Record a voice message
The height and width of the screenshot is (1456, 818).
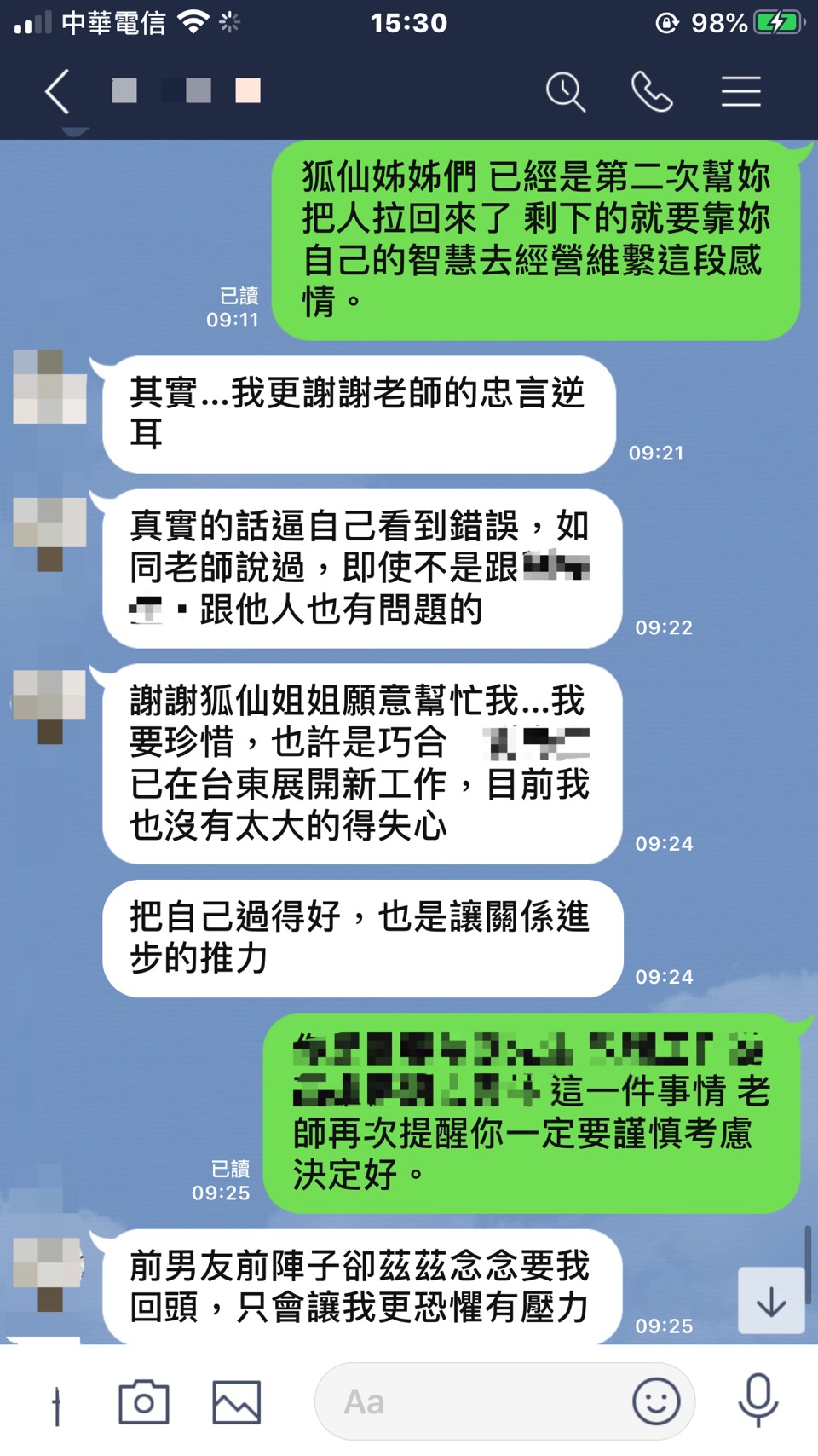click(x=758, y=1401)
